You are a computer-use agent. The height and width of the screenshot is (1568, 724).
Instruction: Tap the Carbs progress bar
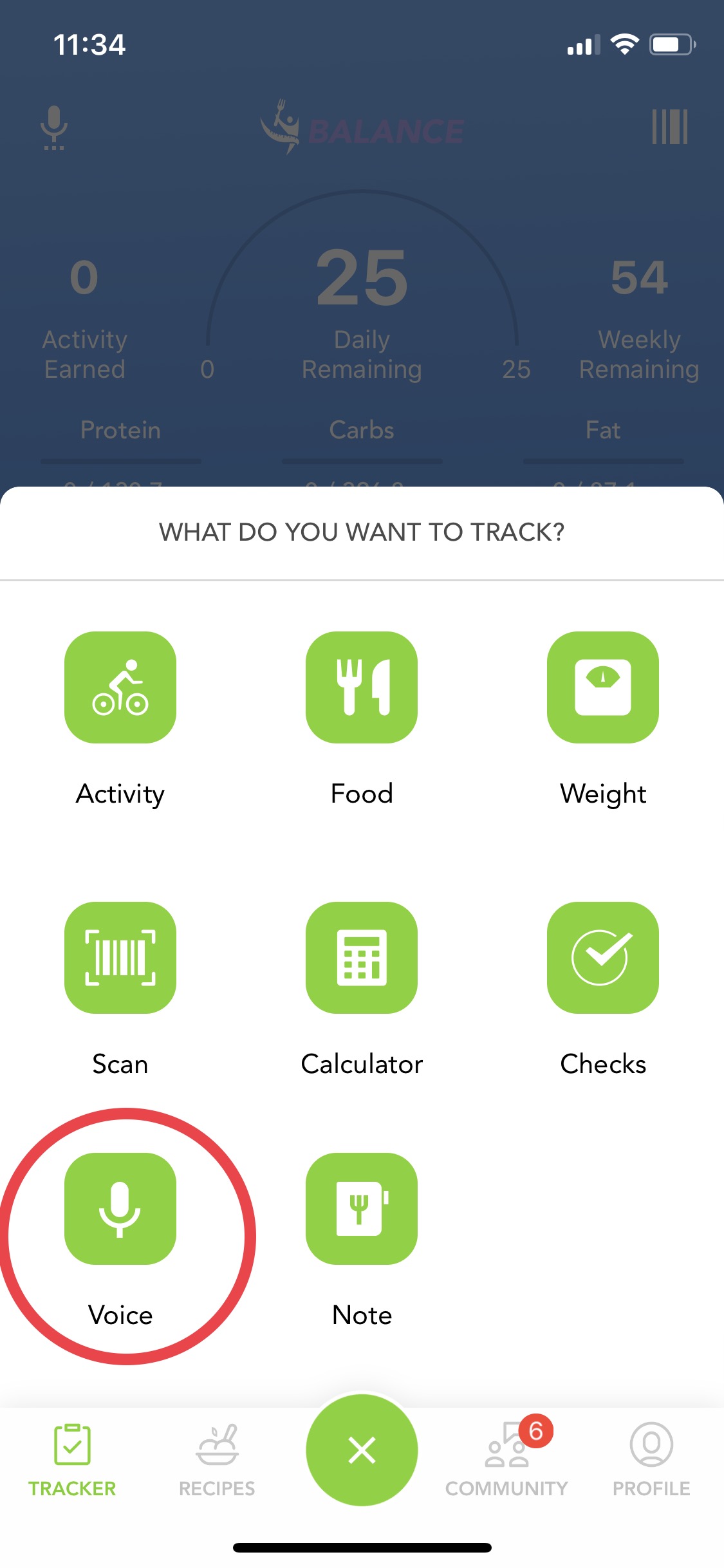point(362,462)
